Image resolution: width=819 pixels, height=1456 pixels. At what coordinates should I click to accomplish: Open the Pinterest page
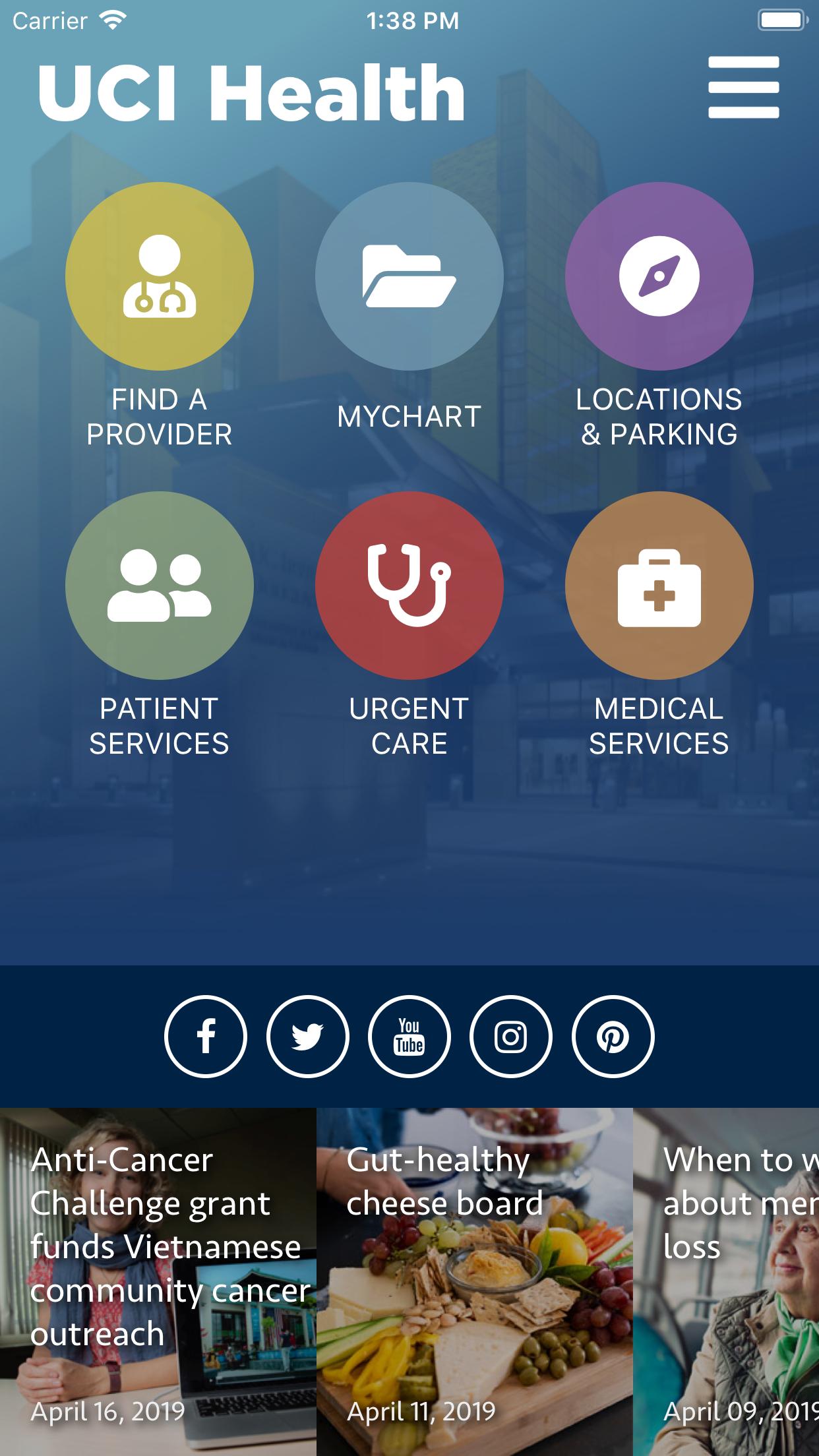[x=613, y=1037]
